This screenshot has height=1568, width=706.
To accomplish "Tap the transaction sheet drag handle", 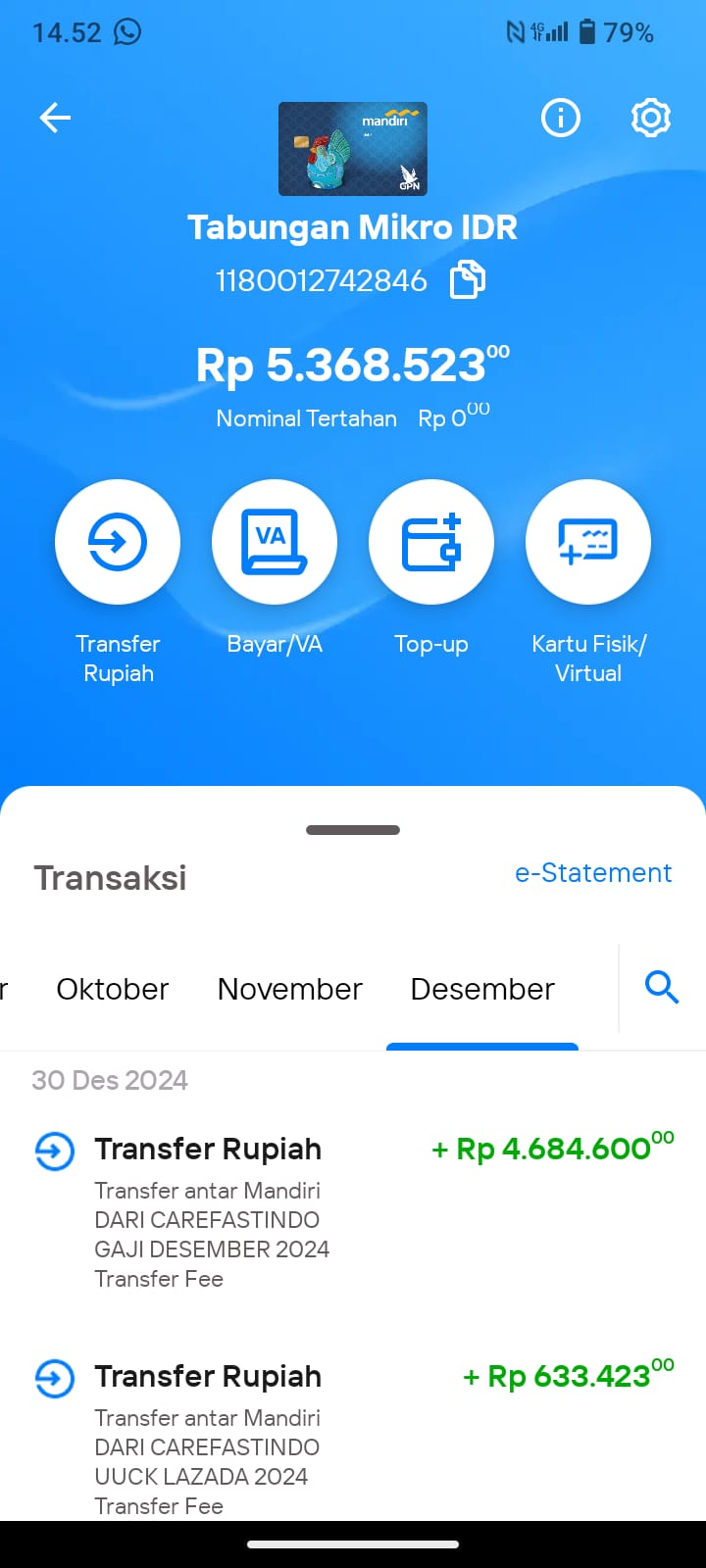I will (353, 830).
